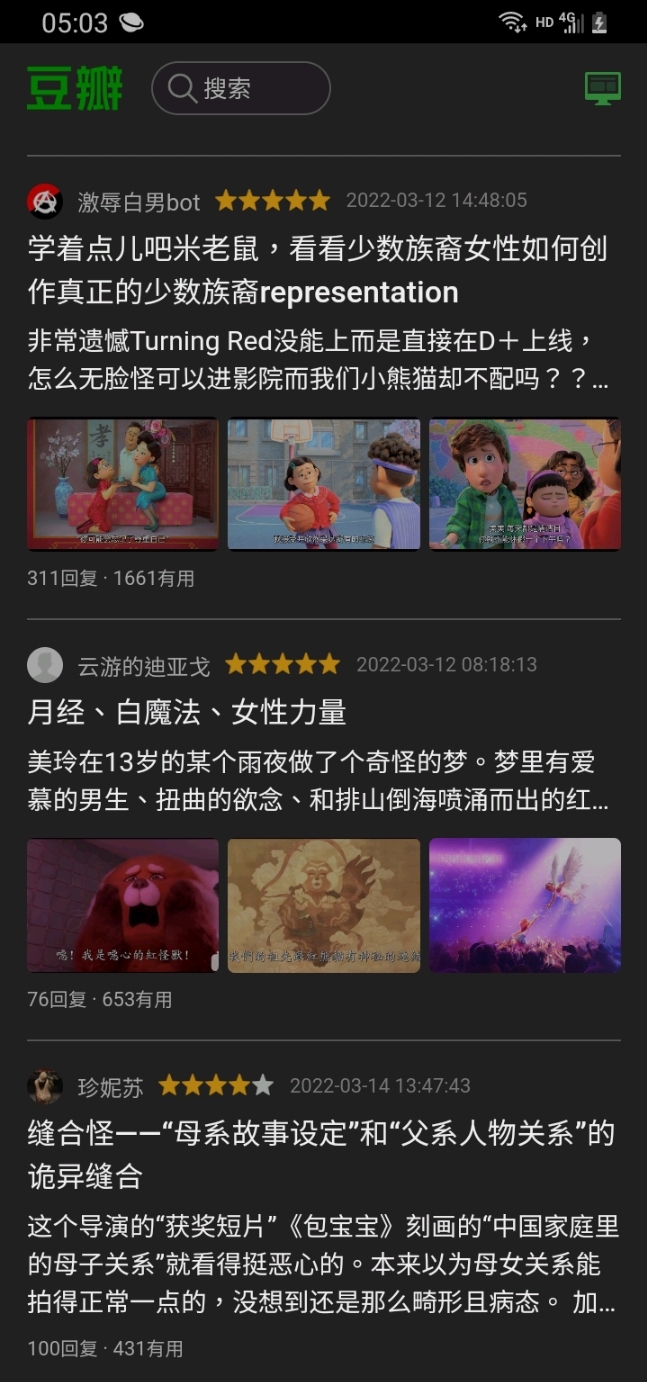Image resolution: width=647 pixels, height=1382 pixels.
Task: View first image in 激辱白男bot's review
Action: pyautogui.click(x=122, y=484)
